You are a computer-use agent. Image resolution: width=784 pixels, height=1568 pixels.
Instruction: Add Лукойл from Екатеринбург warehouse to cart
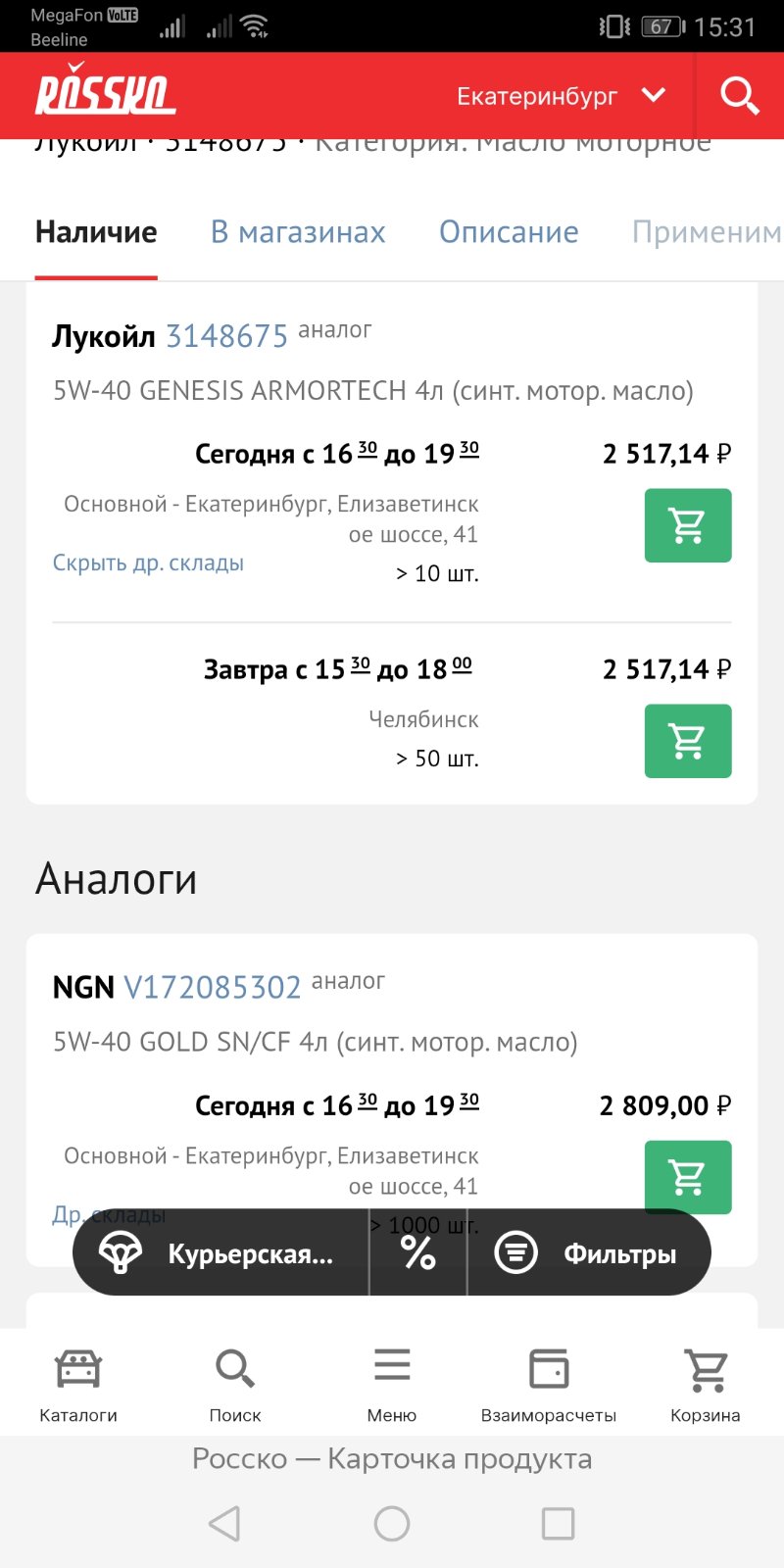coord(688,525)
